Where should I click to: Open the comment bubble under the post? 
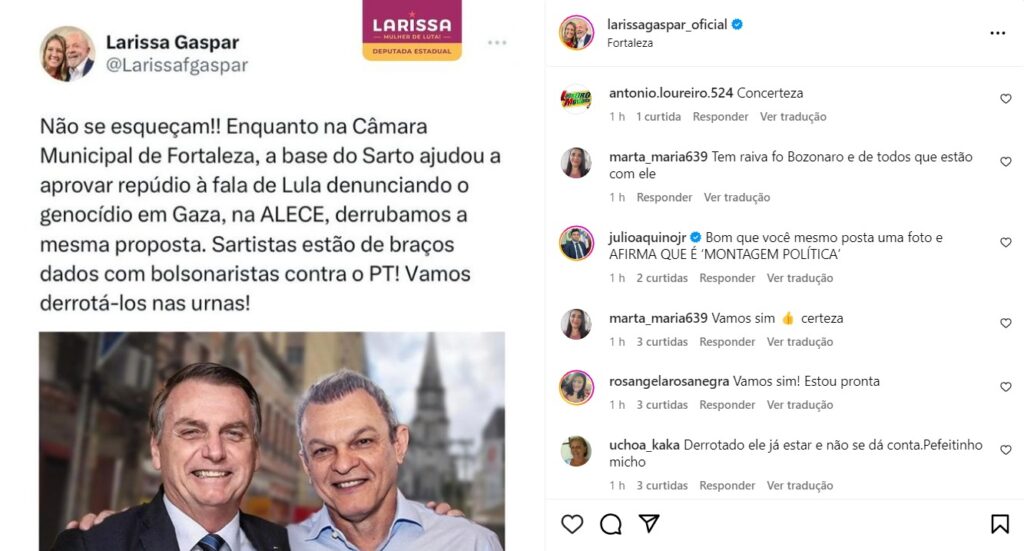(x=610, y=524)
